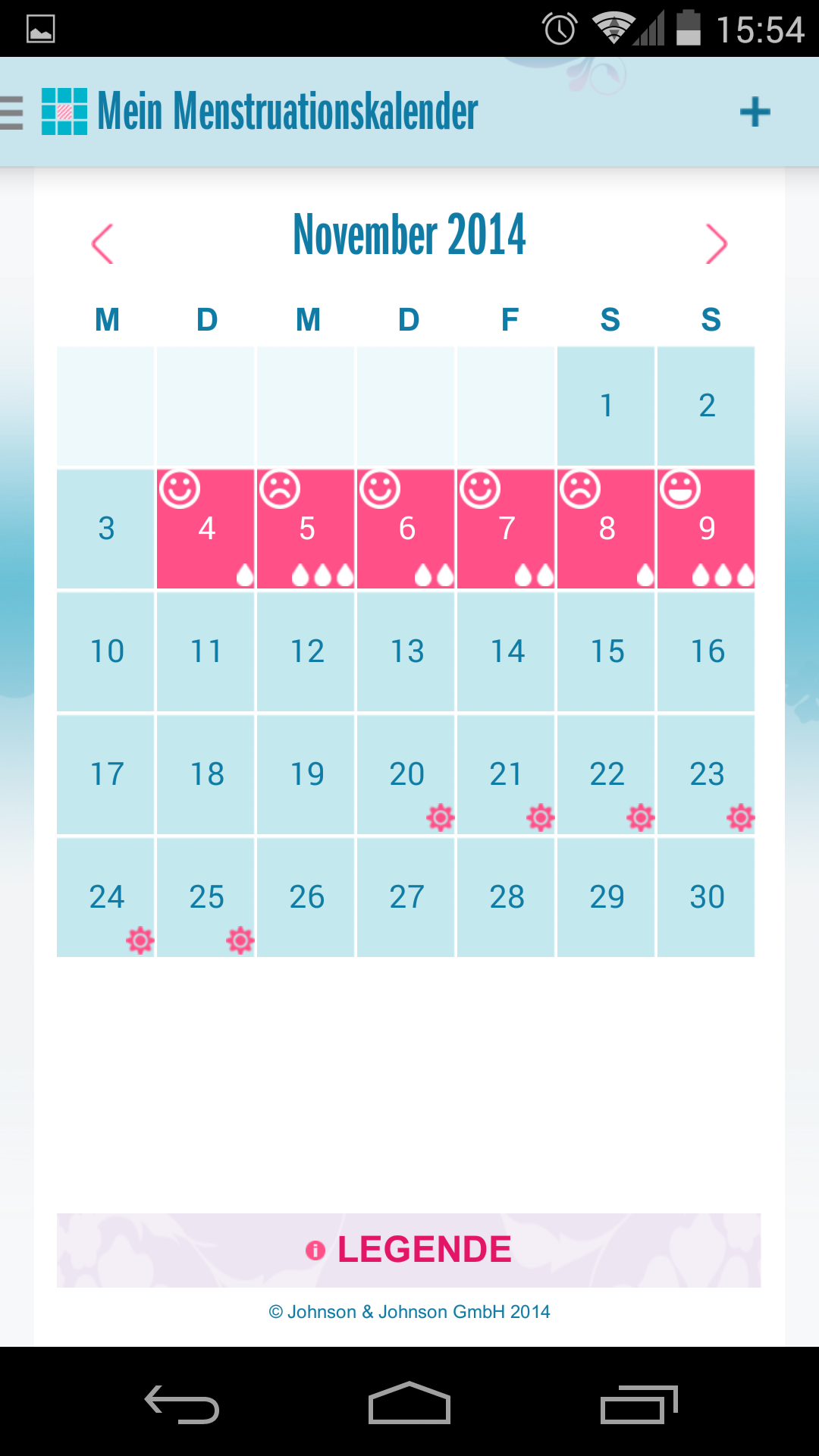Viewport: 819px width, 1456px height.
Task: Open the LEGENDE info button
Action: point(409,1250)
